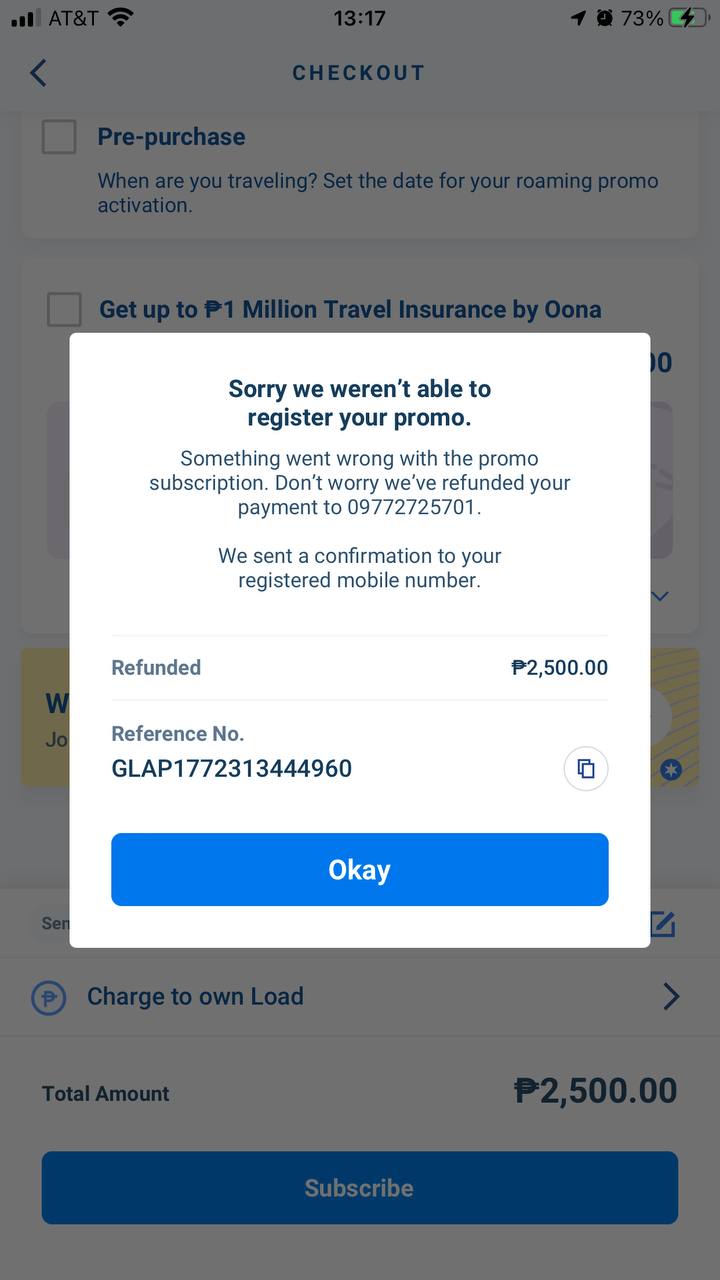Tick the Pre-purchase checkbox
The height and width of the screenshot is (1280, 720).
coord(59,137)
